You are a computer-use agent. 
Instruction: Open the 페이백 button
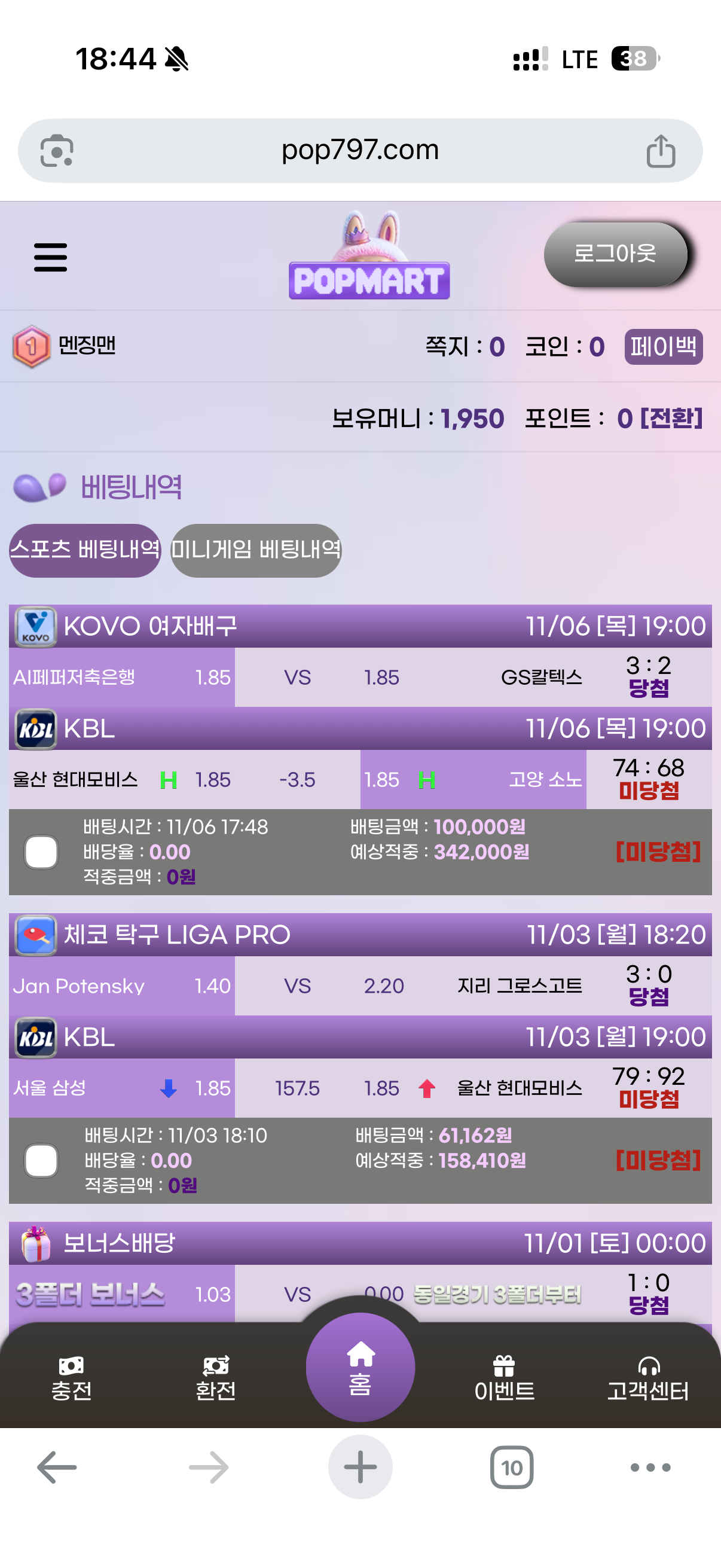[663, 347]
